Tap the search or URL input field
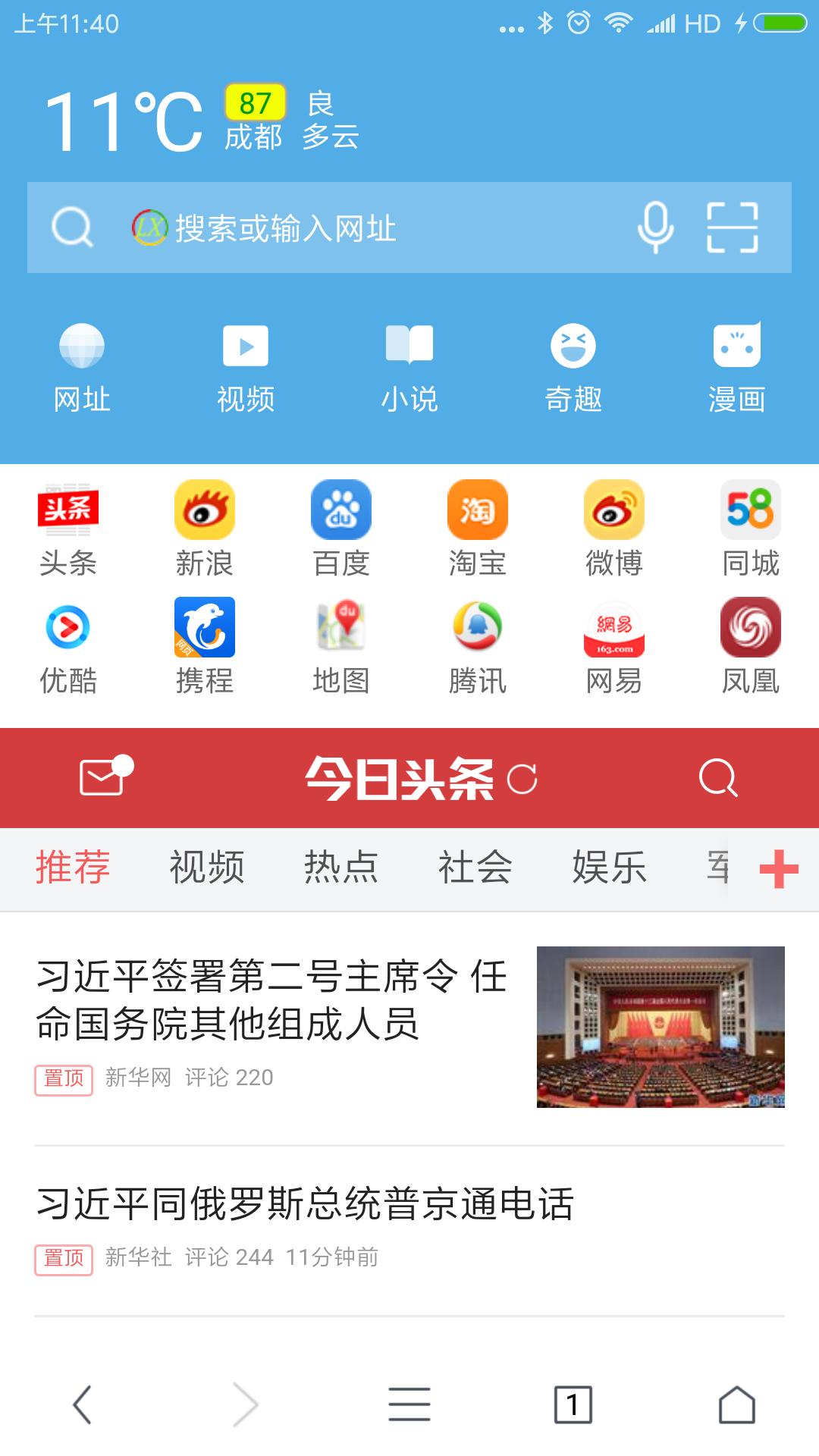Screen dimensions: 819x1456 (x=341, y=227)
